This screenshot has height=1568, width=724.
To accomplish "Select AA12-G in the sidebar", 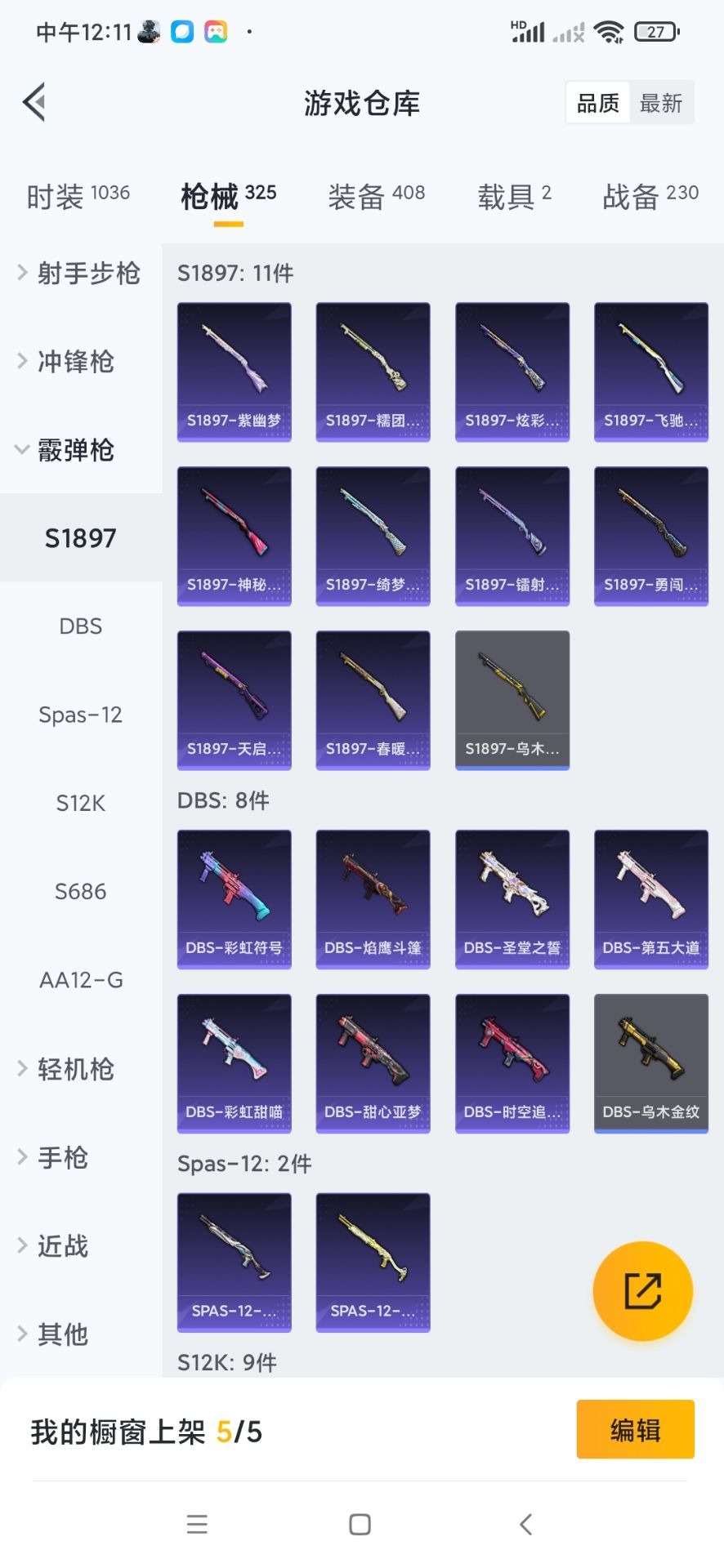I will pyautogui.click(x=80, y=980).
